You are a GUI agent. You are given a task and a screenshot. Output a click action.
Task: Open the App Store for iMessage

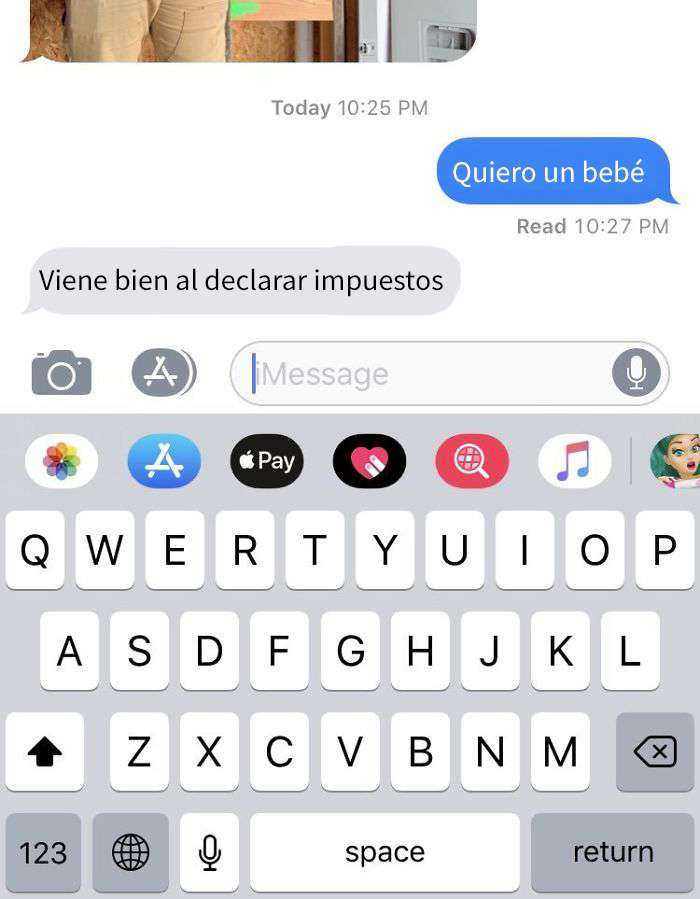164,461
